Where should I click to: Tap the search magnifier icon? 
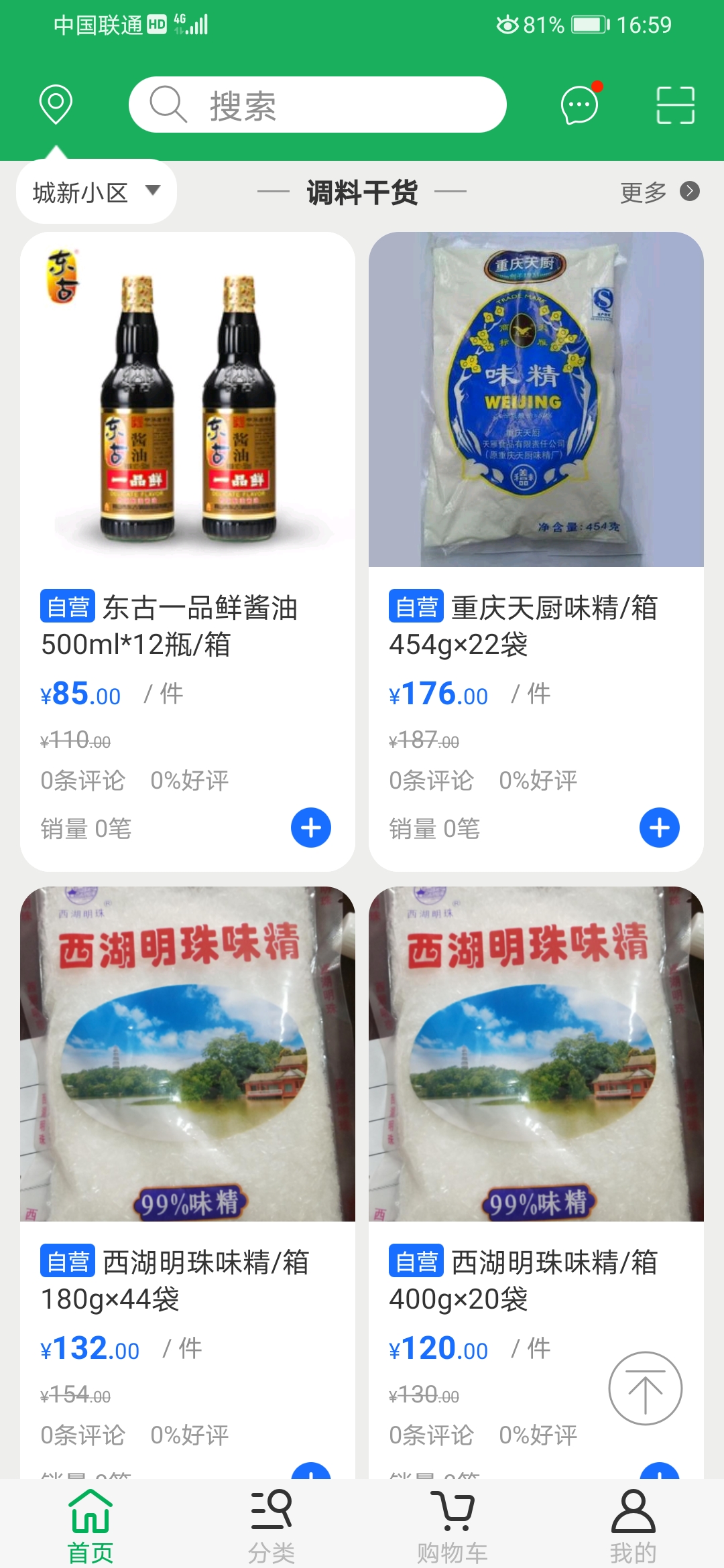pos(170,105)
